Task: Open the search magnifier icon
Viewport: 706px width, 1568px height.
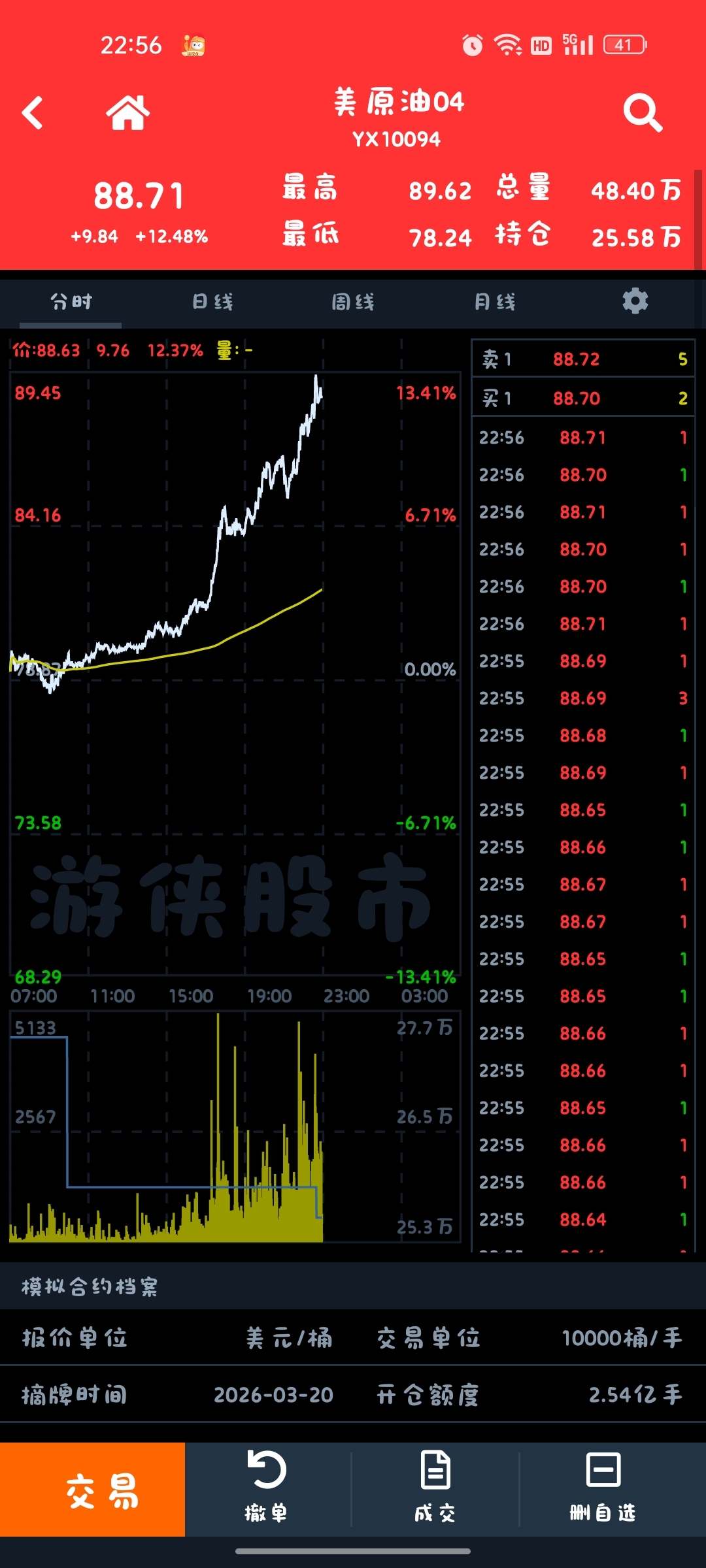Action: 642,113
